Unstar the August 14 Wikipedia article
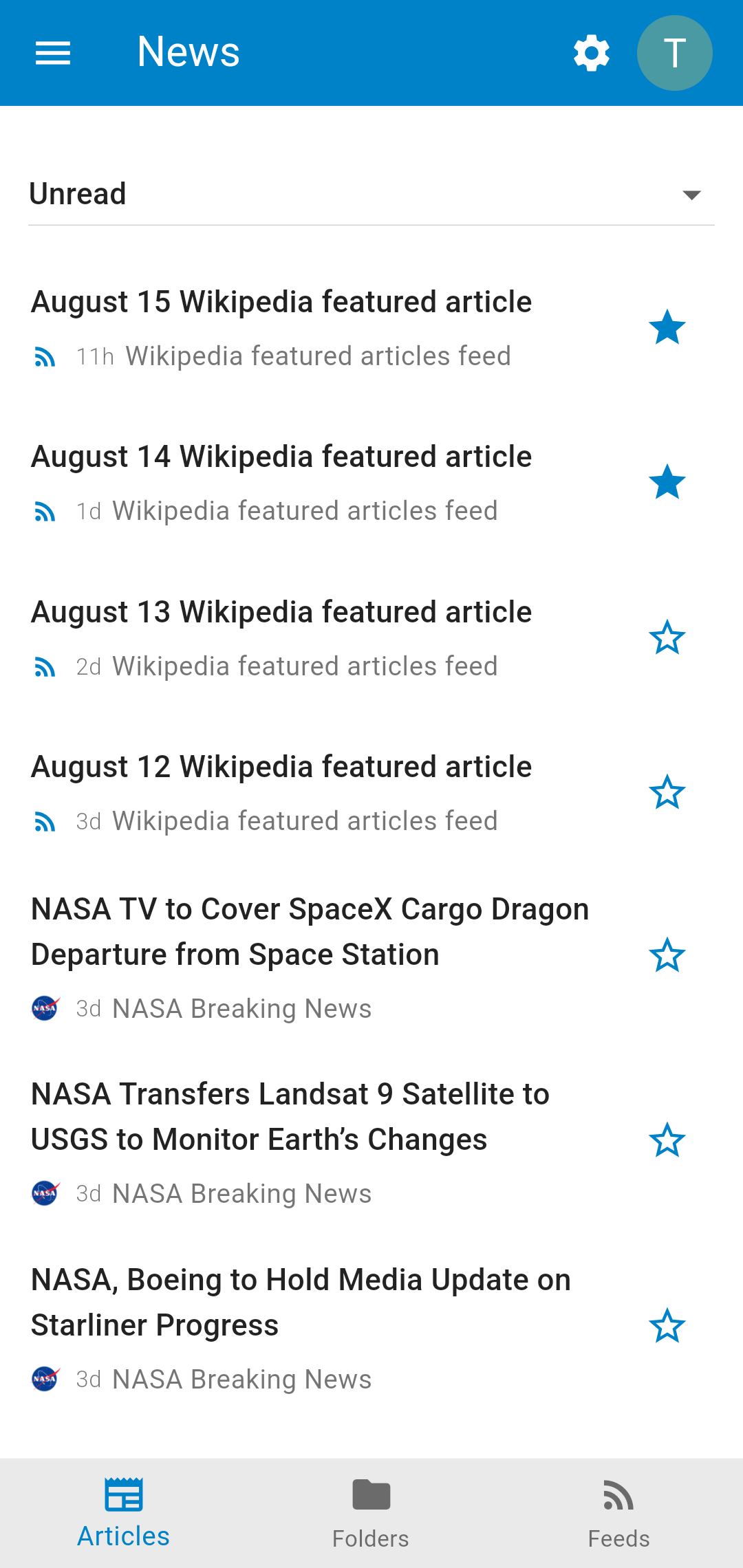Screen dimensions: 743x1568 tap(667, 482)
